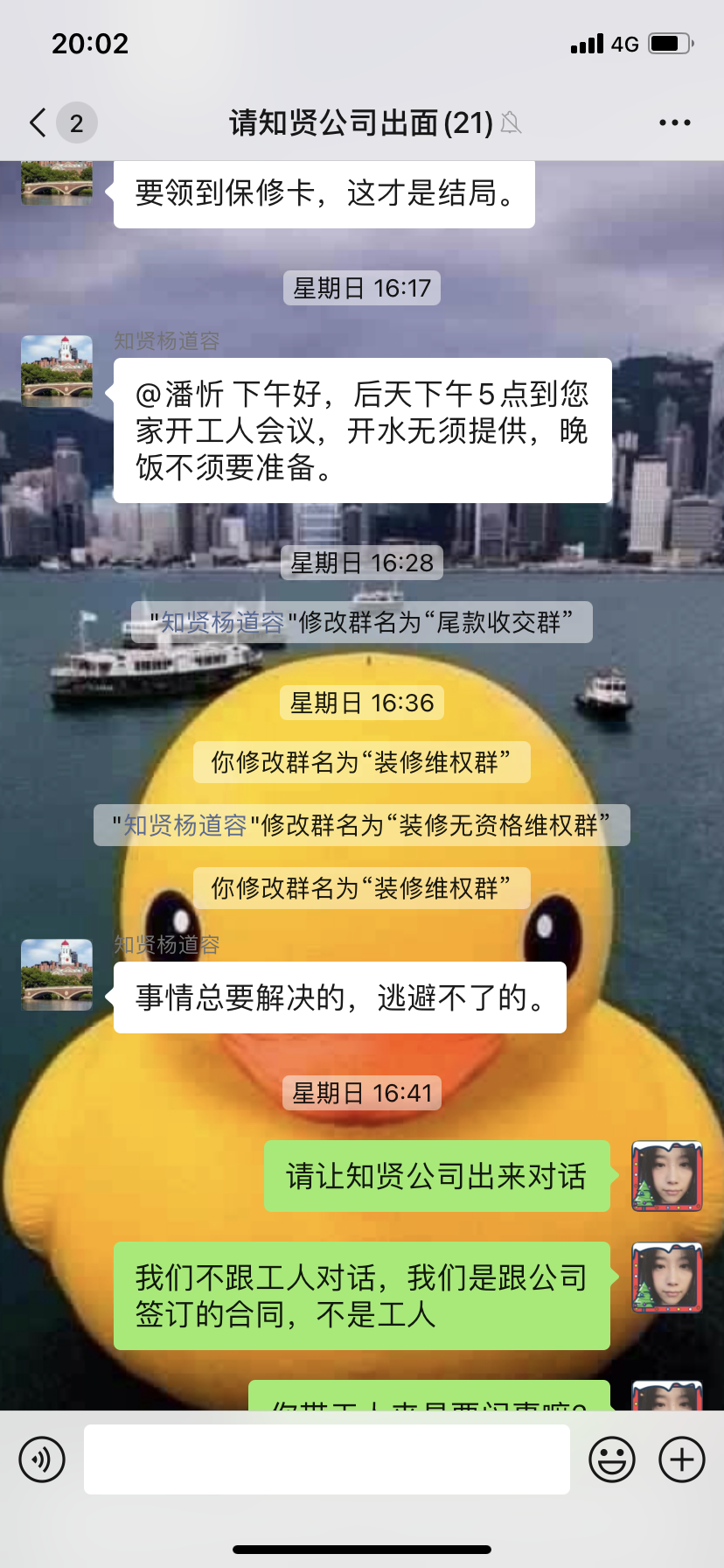Viewport: 724px width, 1568px height.
Task: Tap the message text field
Action: 326,1459
